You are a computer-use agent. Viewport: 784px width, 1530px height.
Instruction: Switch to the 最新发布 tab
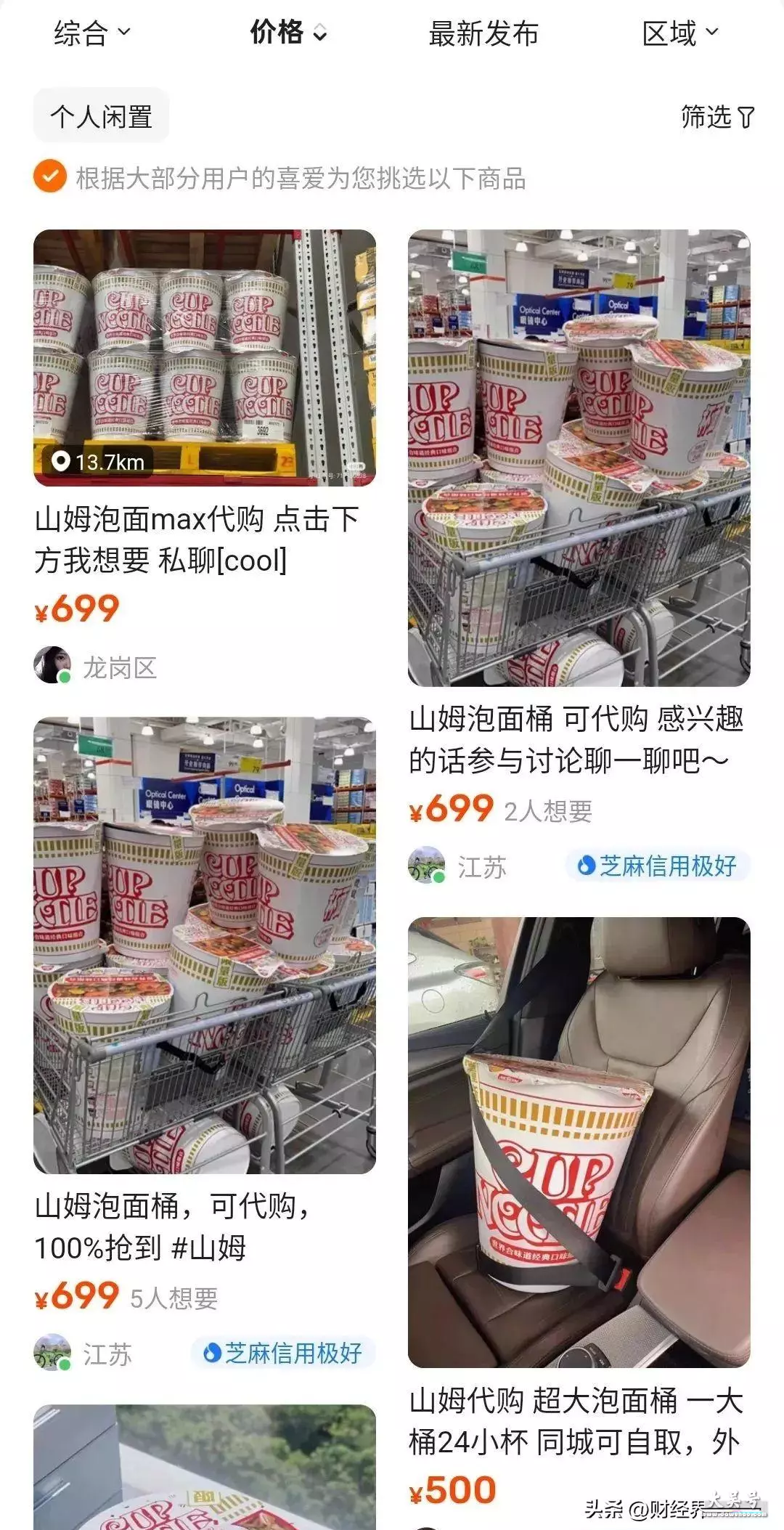(x=483, y=33)
